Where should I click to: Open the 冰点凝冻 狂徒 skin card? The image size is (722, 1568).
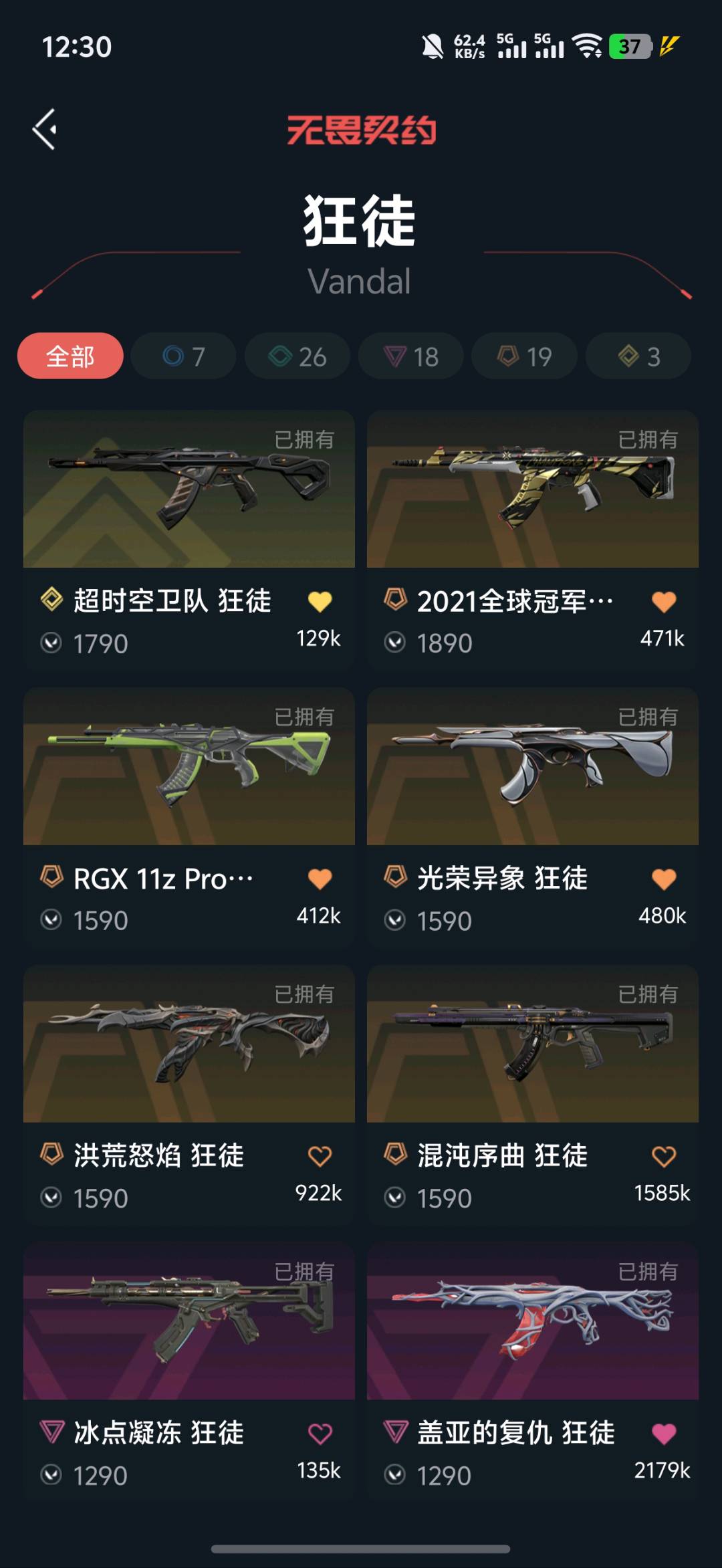pos(189,1321)
